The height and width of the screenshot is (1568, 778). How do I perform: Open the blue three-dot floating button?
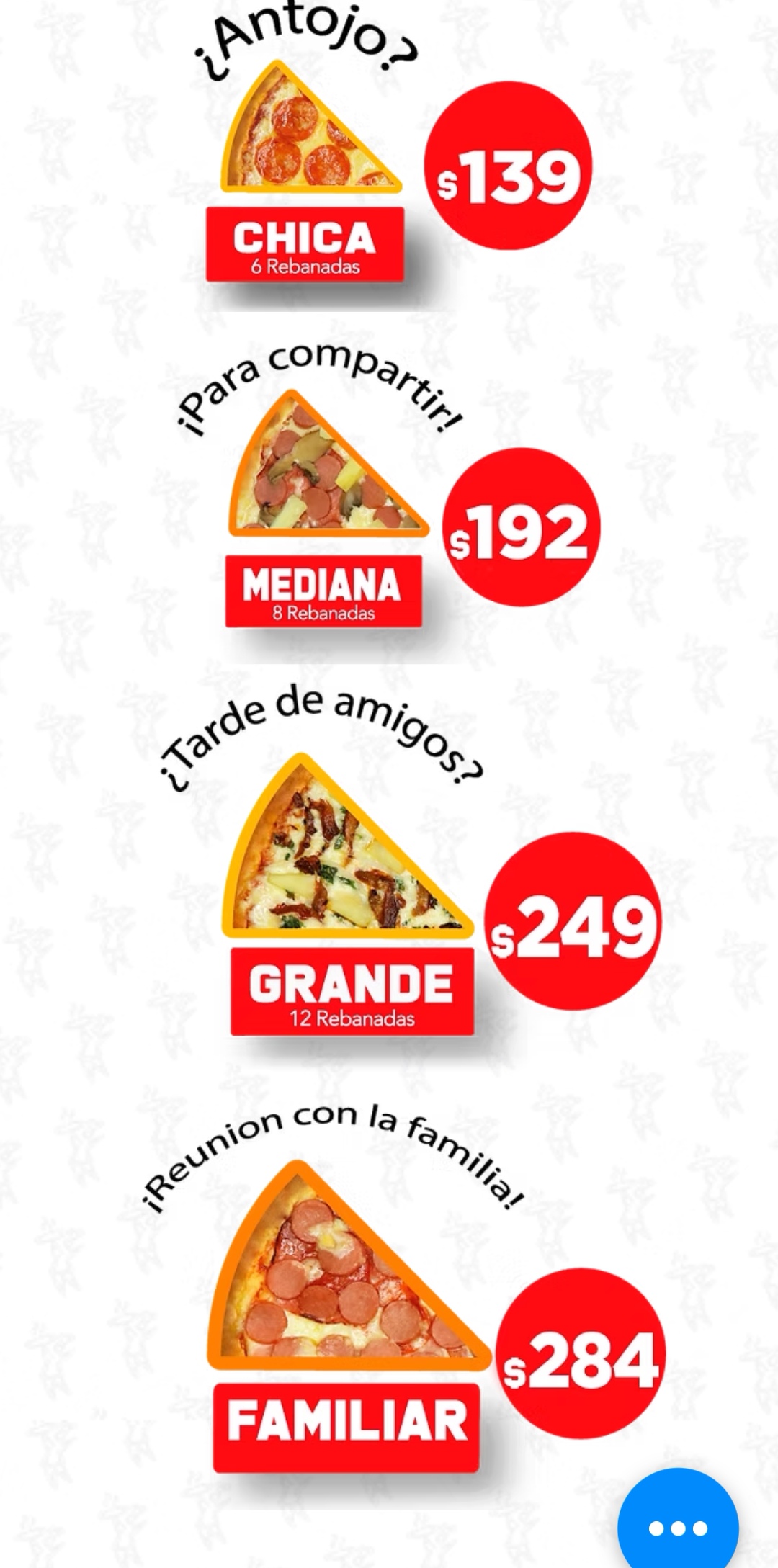678,1526
